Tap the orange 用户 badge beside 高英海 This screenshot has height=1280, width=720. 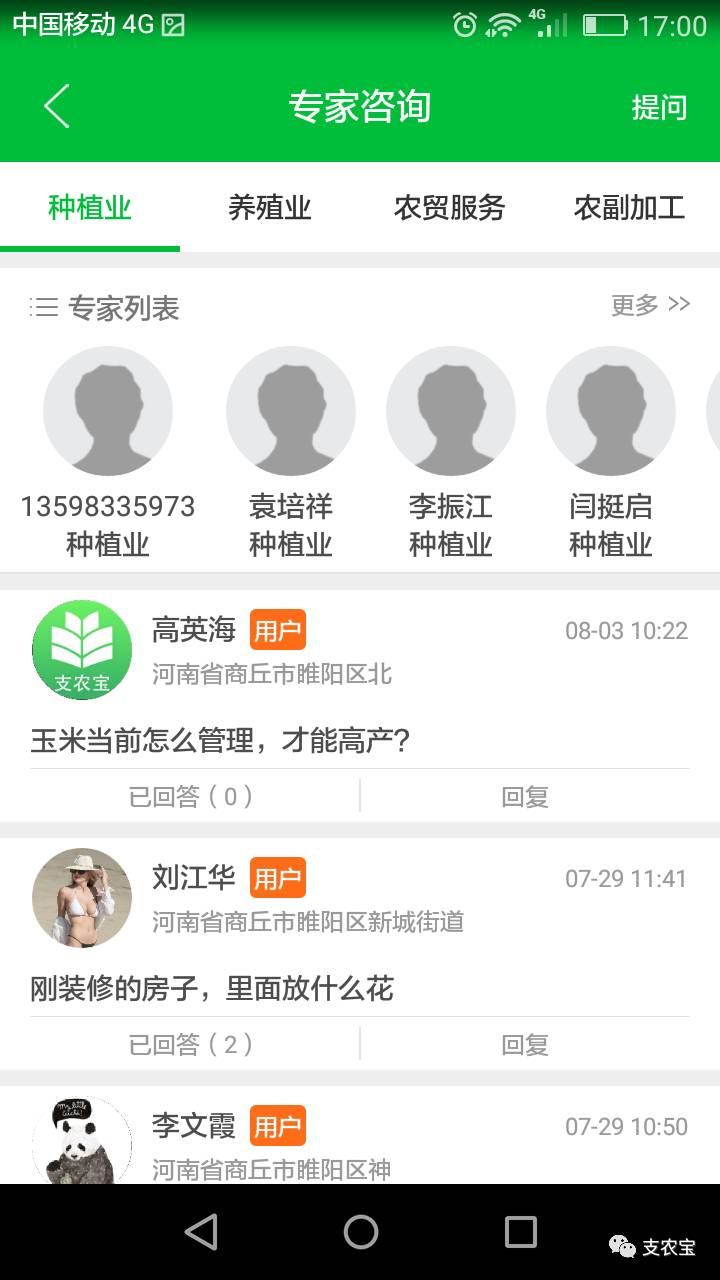click(x=277, y=630)
